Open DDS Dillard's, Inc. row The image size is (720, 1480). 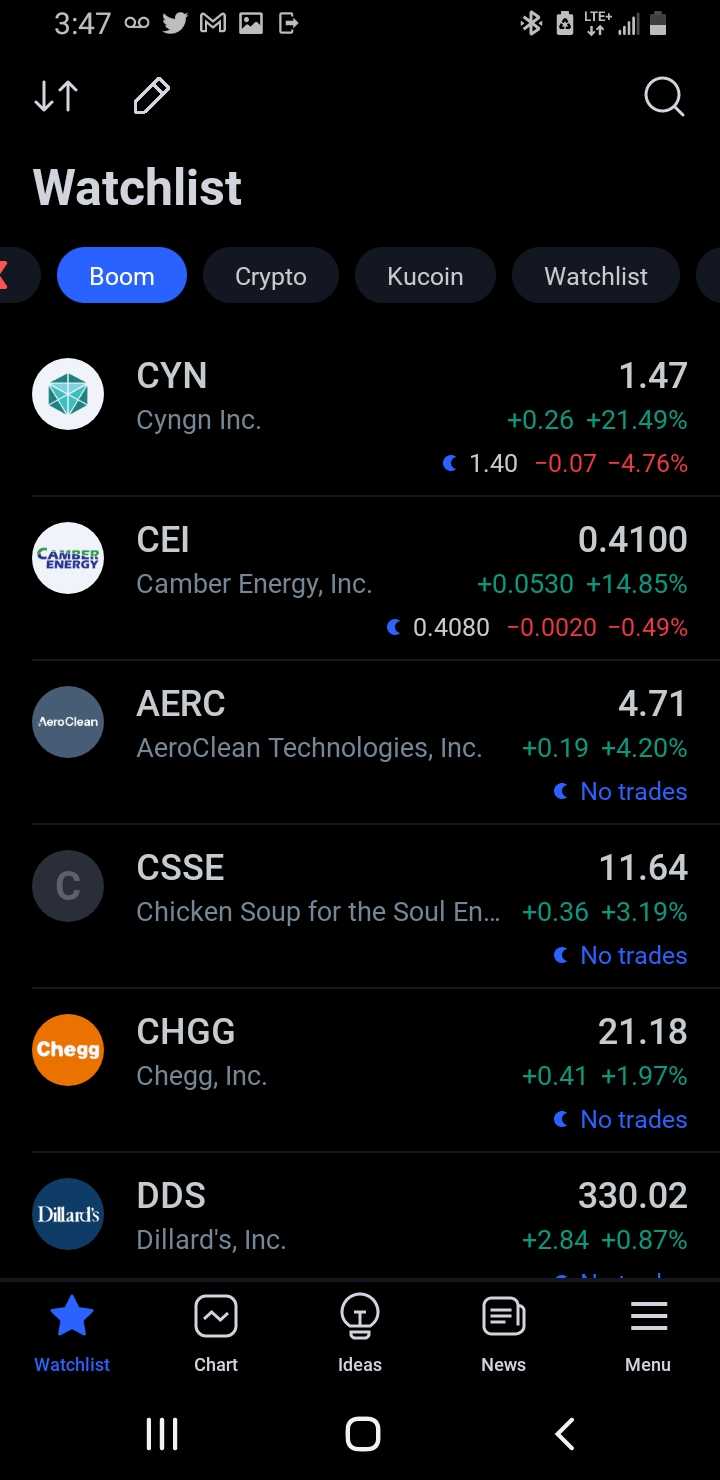(x=360, y=1216)
